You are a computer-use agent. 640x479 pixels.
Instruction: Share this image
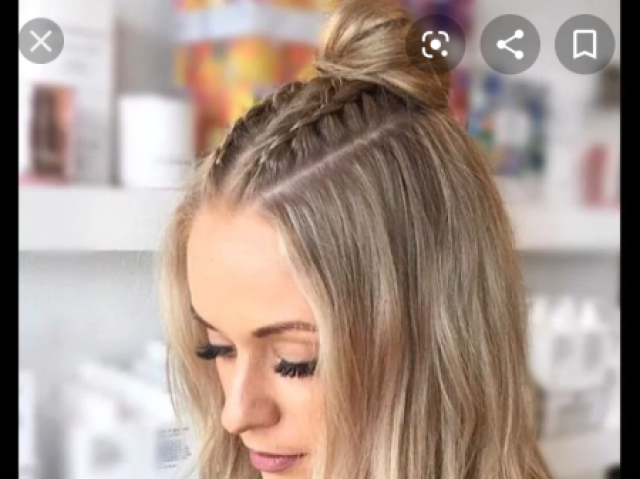(x=510, y=44)
